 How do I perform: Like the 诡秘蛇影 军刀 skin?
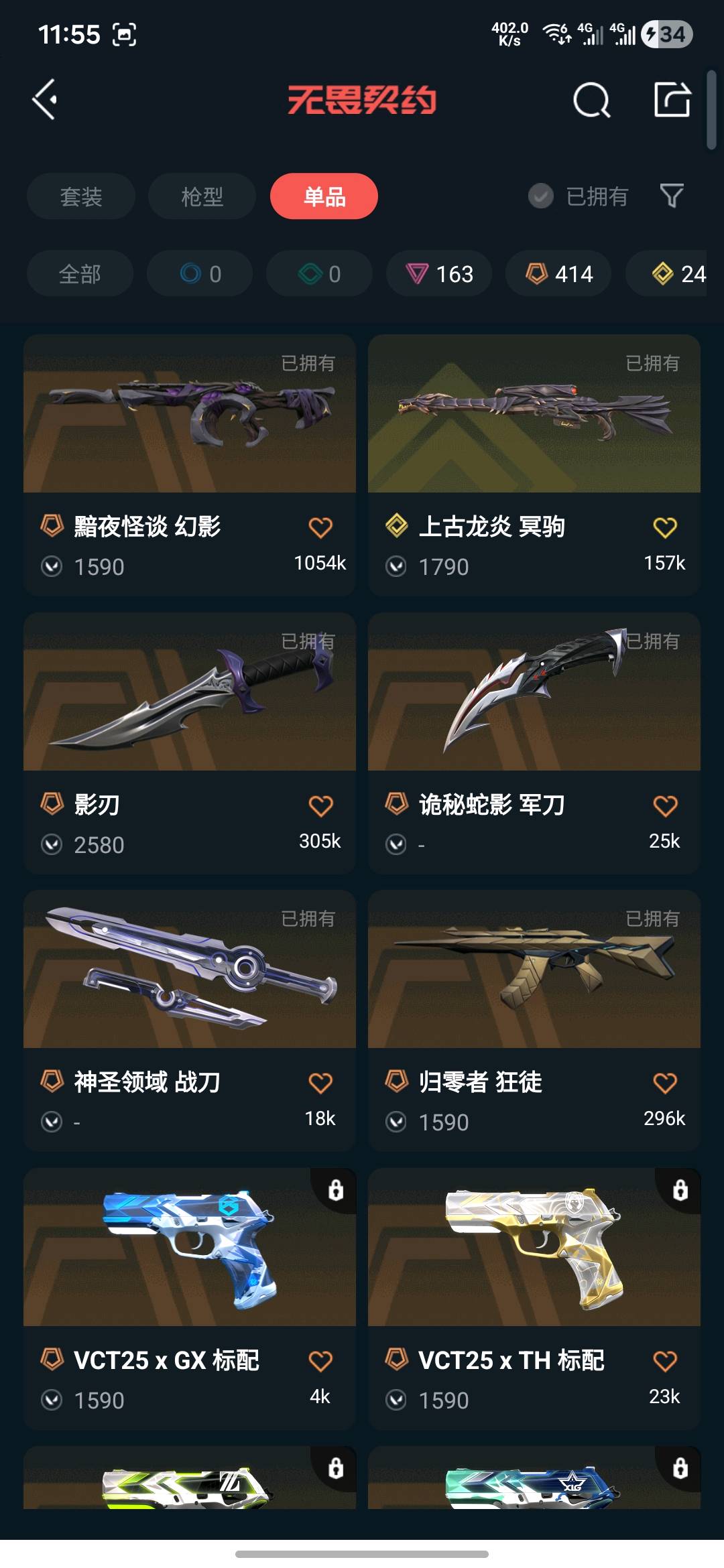tap(665, 806)
